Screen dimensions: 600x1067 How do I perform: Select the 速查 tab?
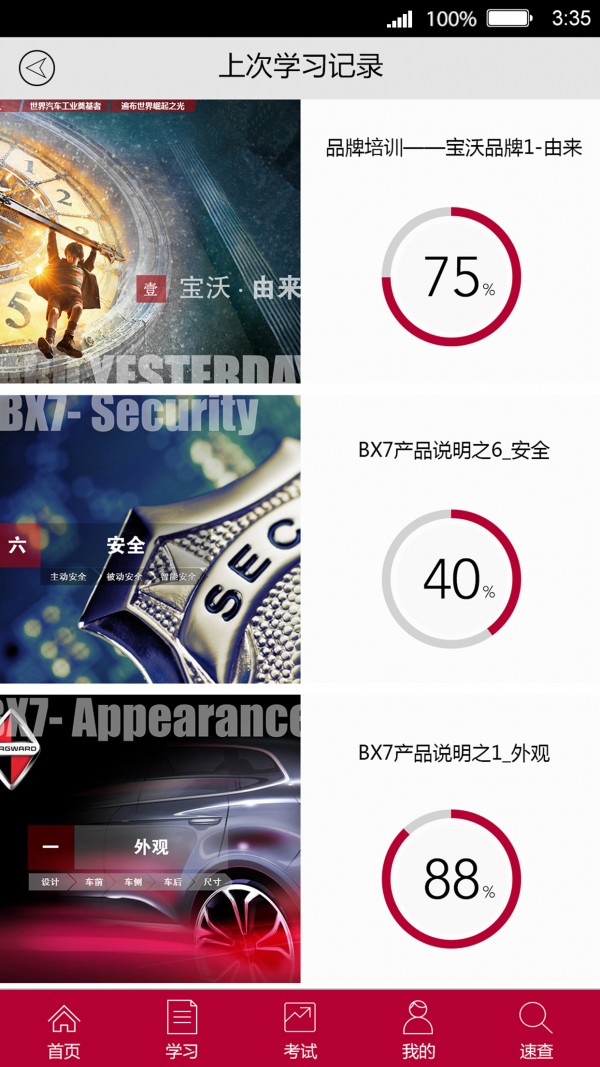[536, 1030]
